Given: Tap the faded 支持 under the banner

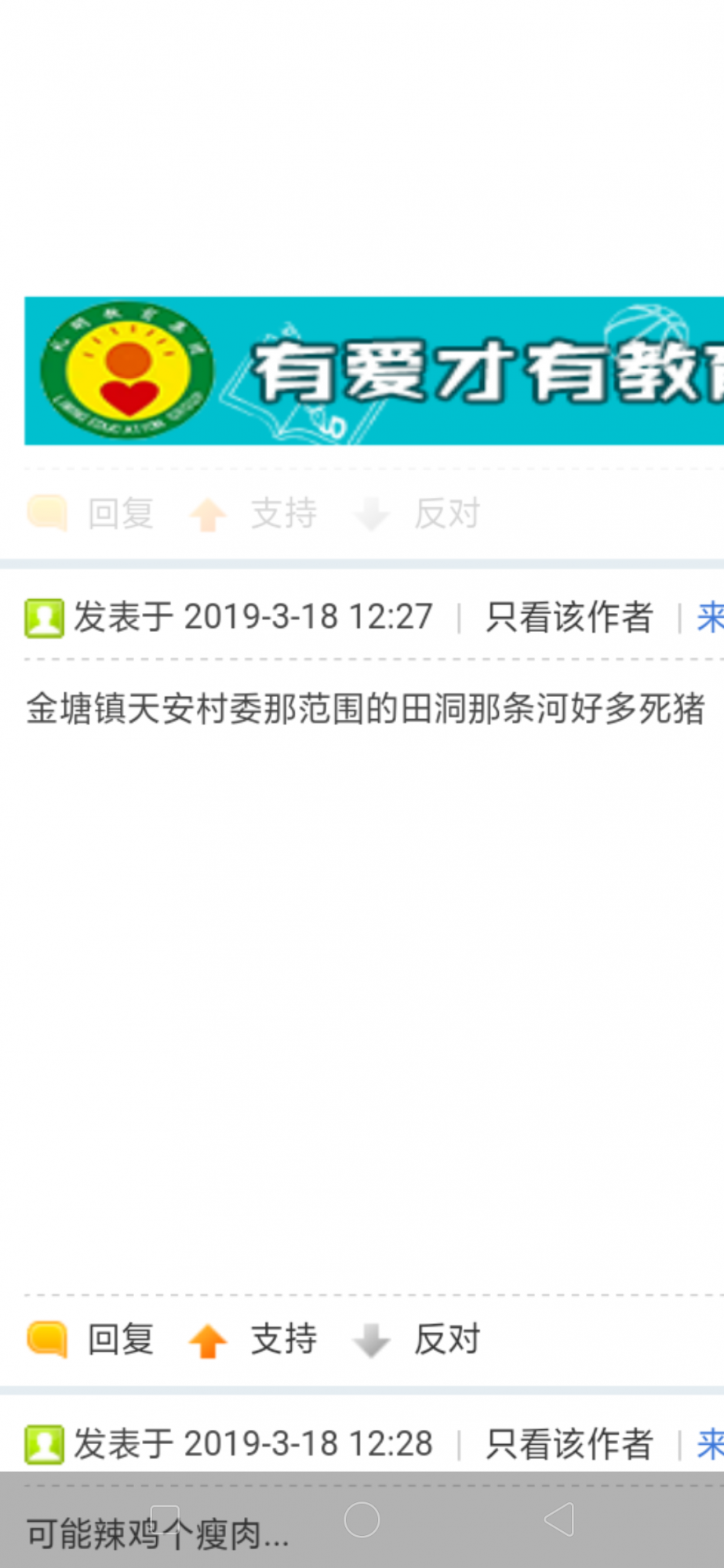Looking at the screenshot, I should coord(282,514).
